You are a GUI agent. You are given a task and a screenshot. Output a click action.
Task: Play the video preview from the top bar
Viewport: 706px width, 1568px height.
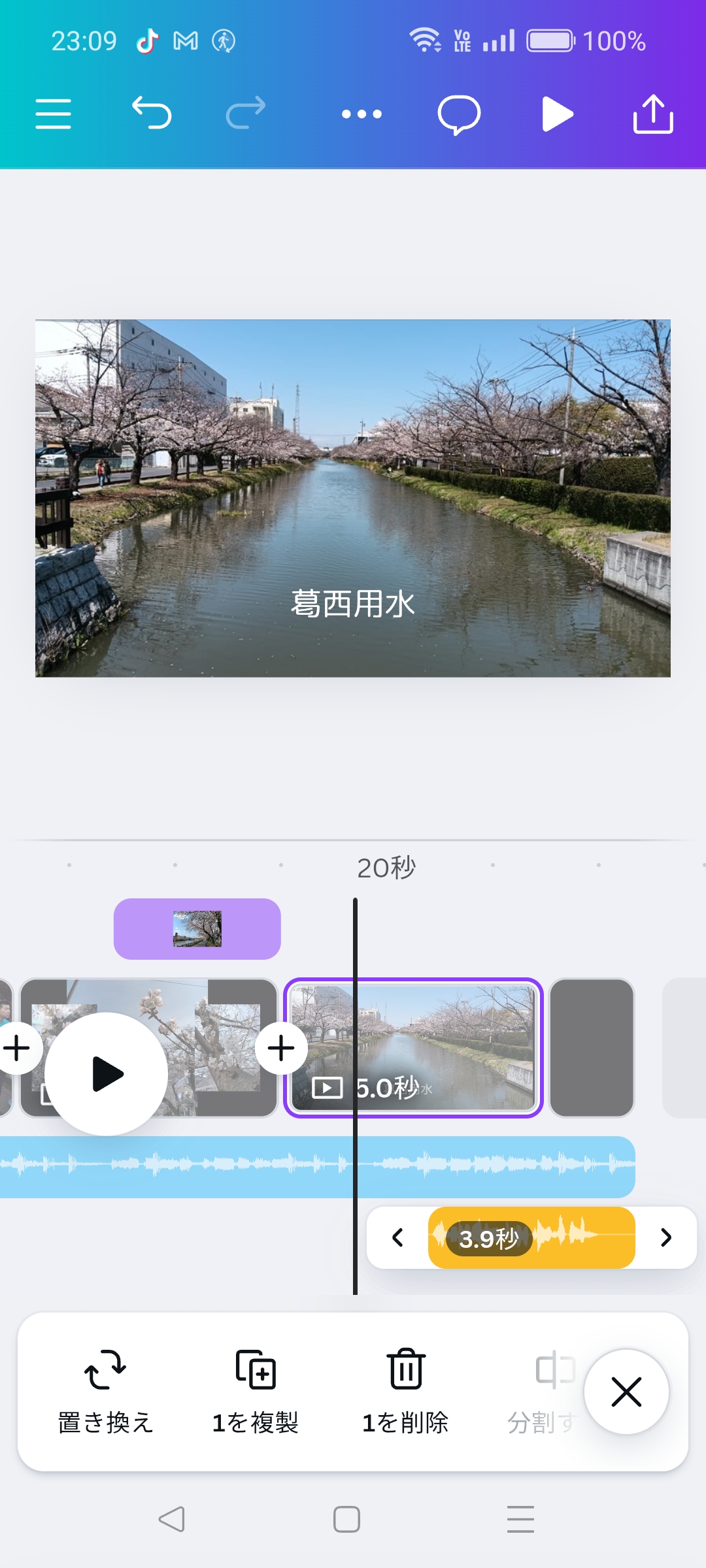pyautogui.click(x=557, y=114)
